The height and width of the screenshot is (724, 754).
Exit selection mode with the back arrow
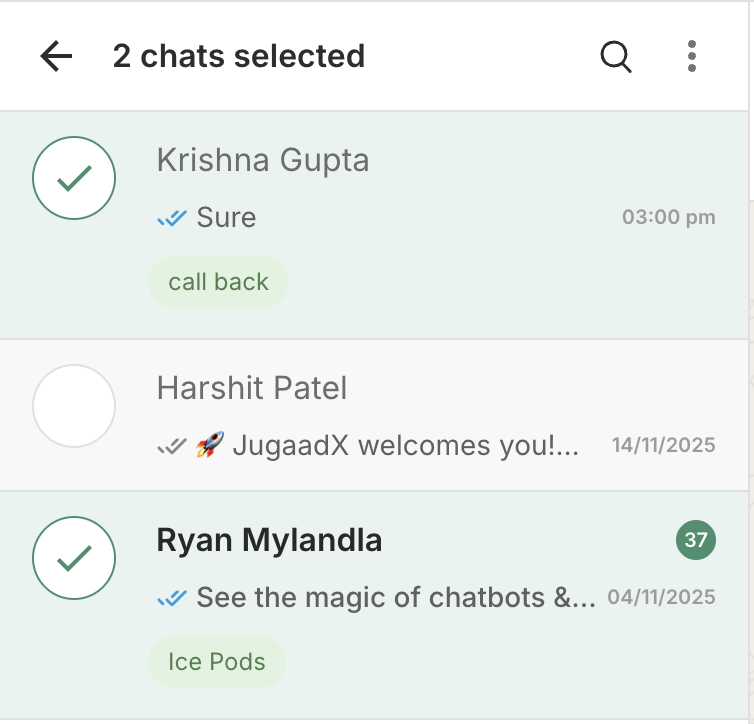(x=57, y=57)
